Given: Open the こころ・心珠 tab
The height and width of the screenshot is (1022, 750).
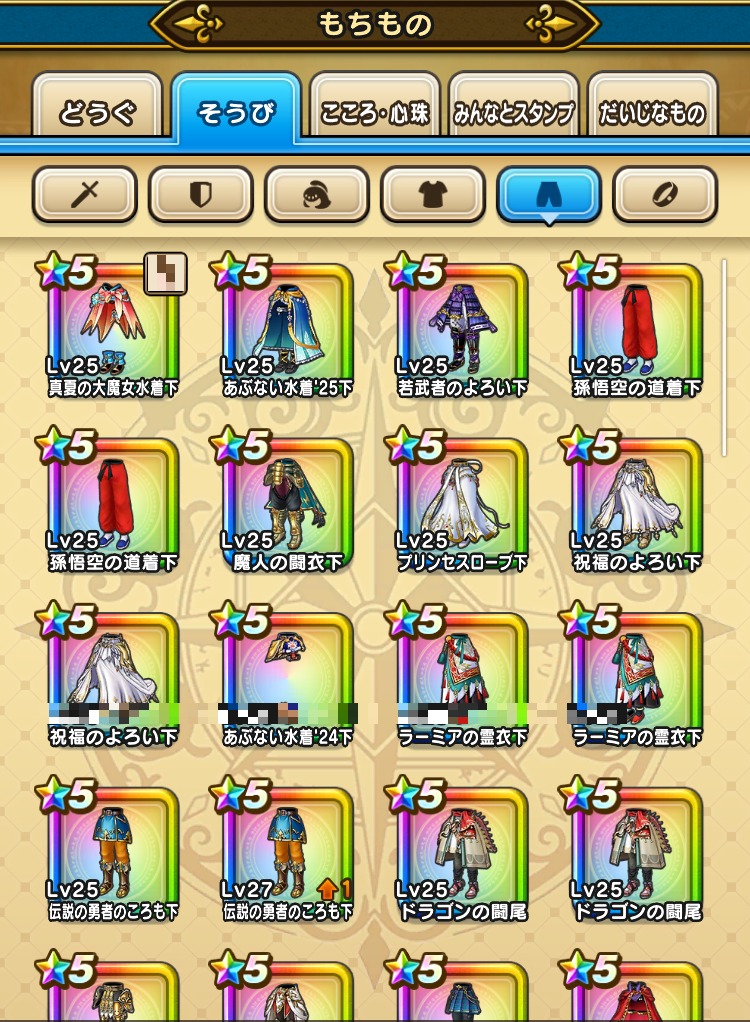Looking at the screenshot, I should [x=375, y=112].
